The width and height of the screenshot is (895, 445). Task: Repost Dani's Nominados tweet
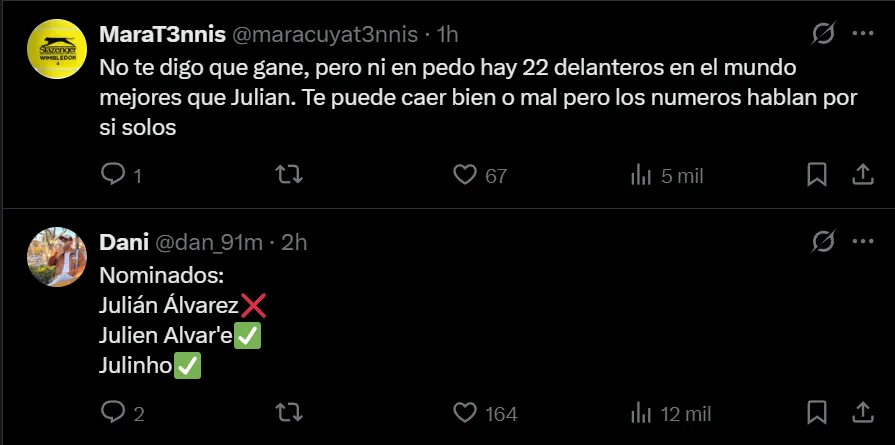288,412
